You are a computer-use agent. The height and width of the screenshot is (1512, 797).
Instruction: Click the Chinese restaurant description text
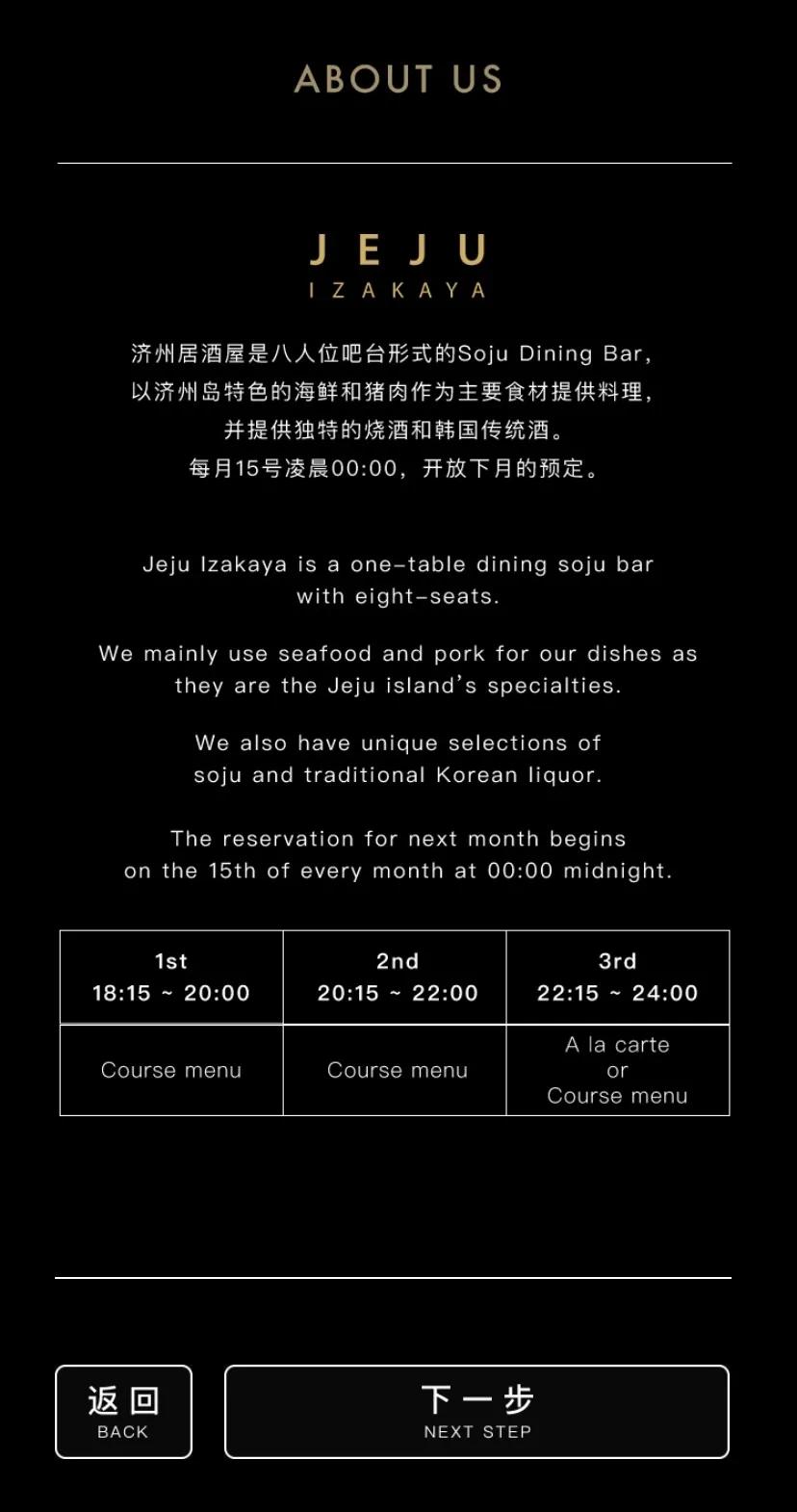pos(398,409)
